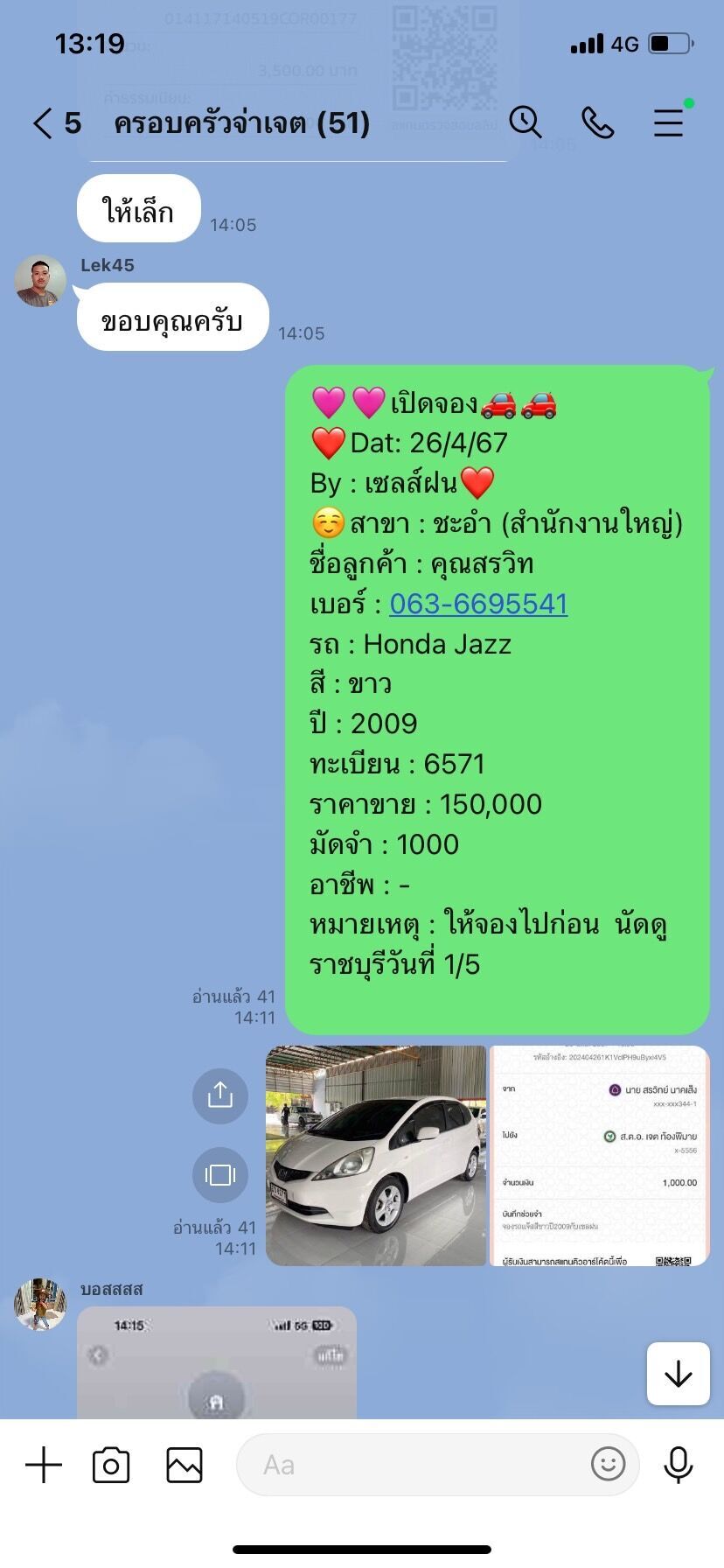The height and width of the screenshot is (1568, 724).
Task: Open the chat menu
Action: point(669,122)
